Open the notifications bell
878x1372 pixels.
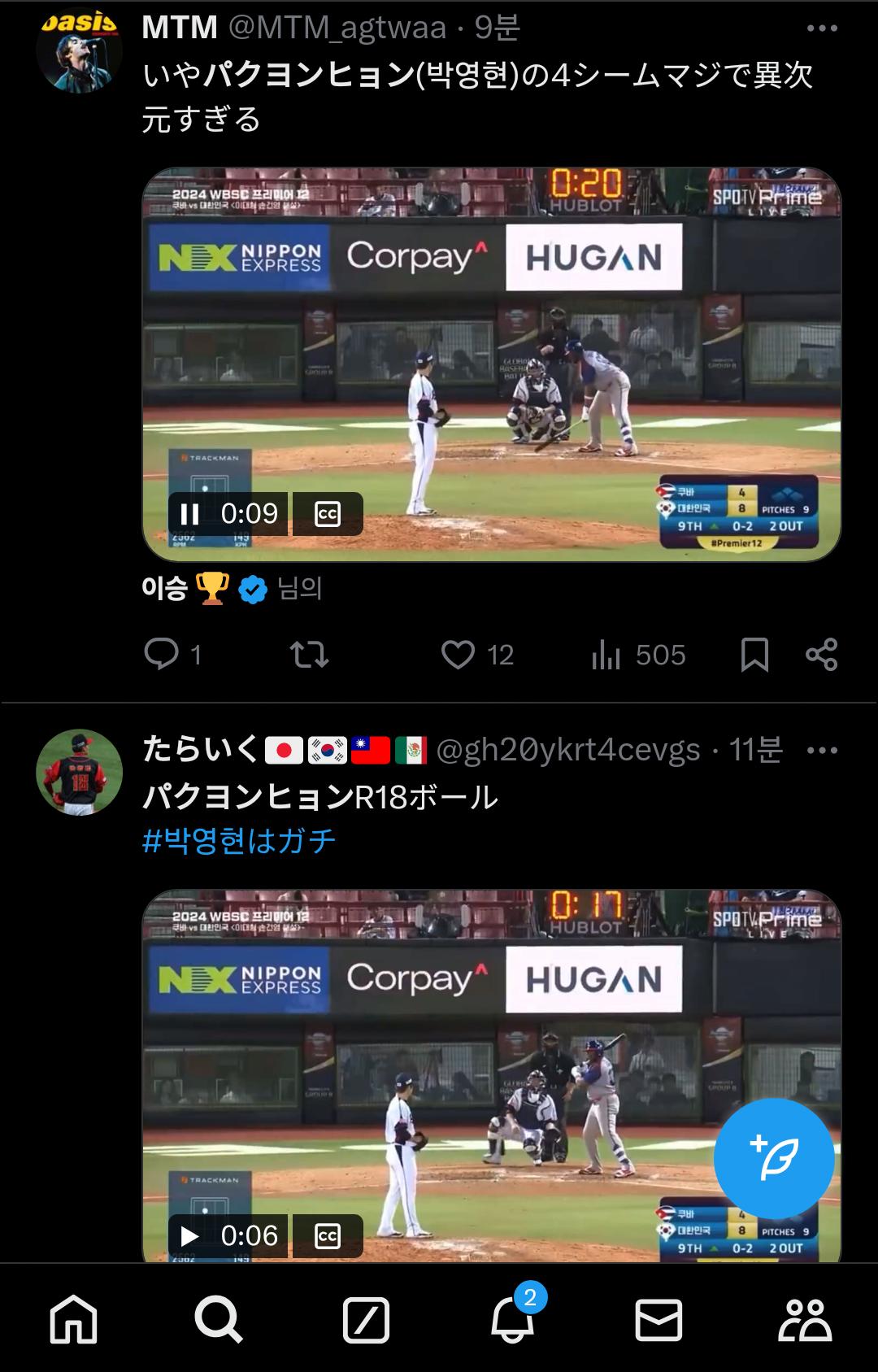[x=512, y=1318]
